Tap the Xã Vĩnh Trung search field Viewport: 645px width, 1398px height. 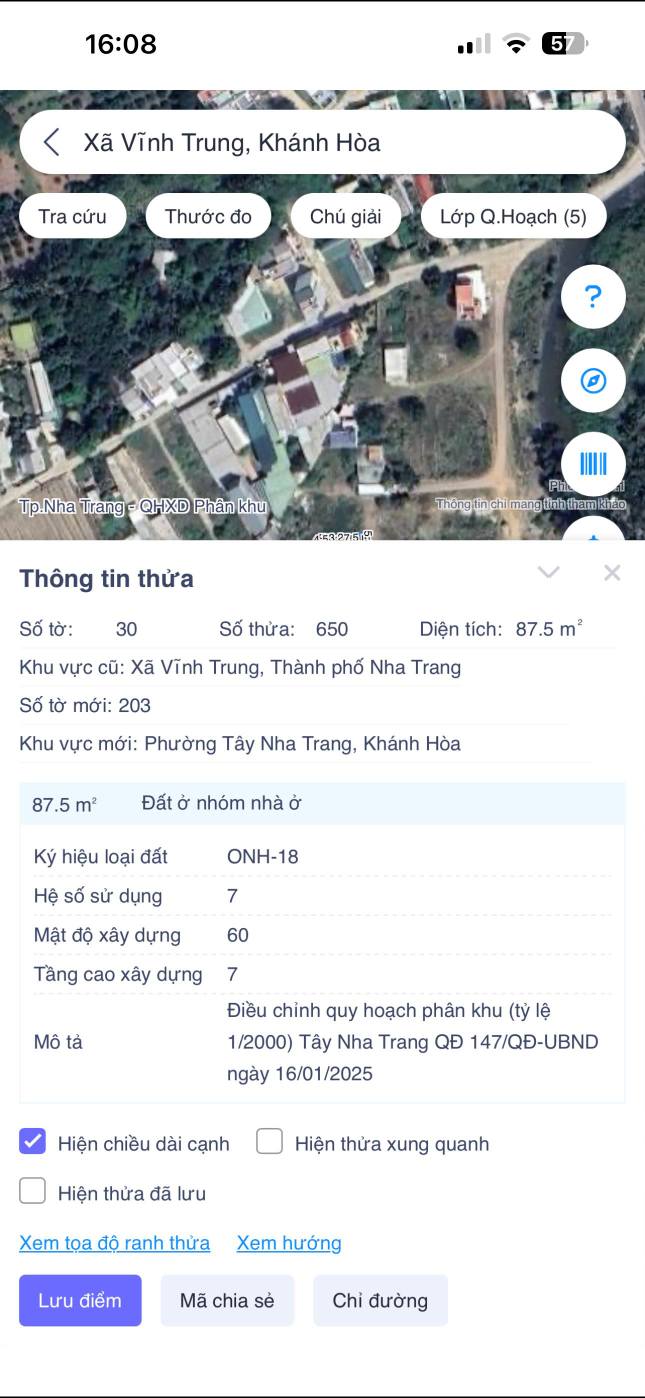tap(322, 142)
